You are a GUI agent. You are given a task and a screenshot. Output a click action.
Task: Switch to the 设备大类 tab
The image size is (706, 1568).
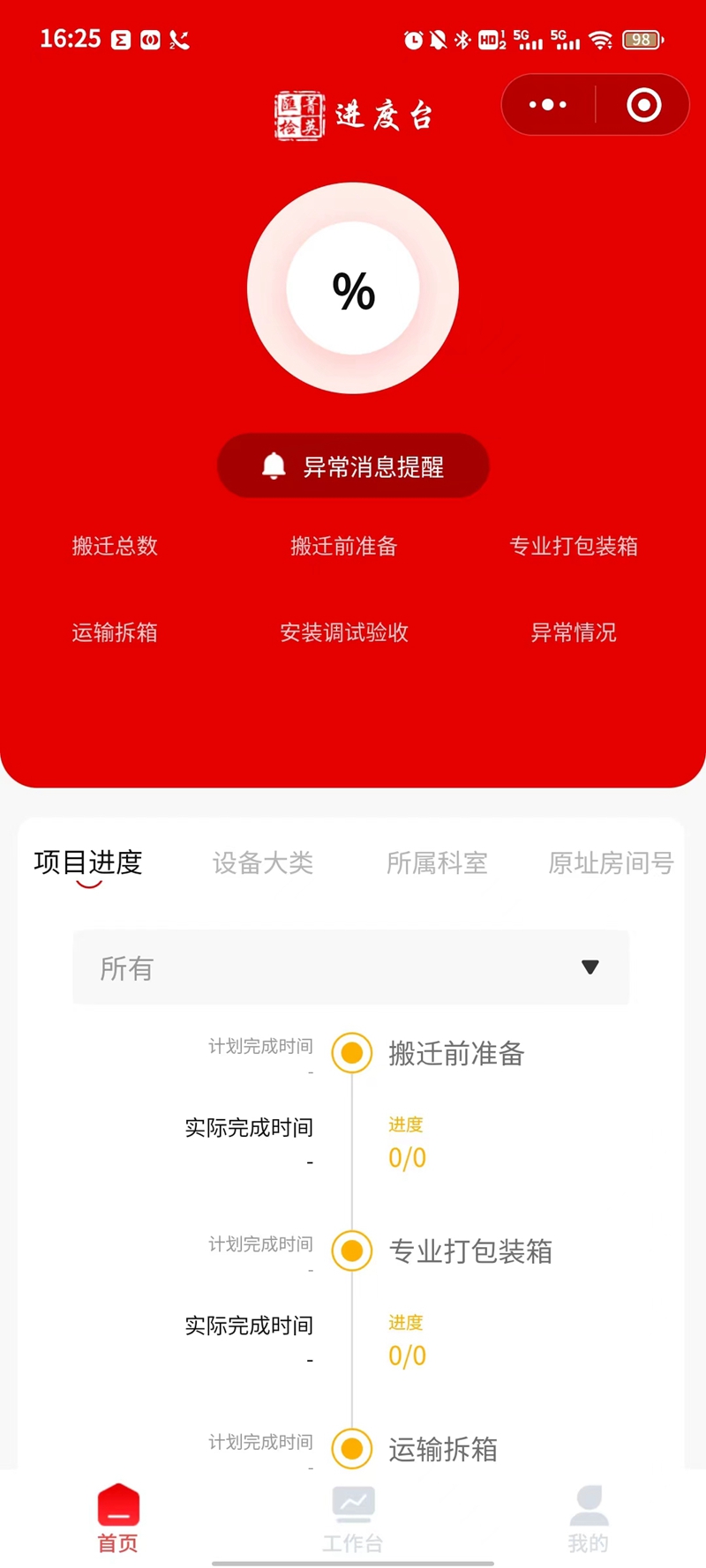click(264, 863)
